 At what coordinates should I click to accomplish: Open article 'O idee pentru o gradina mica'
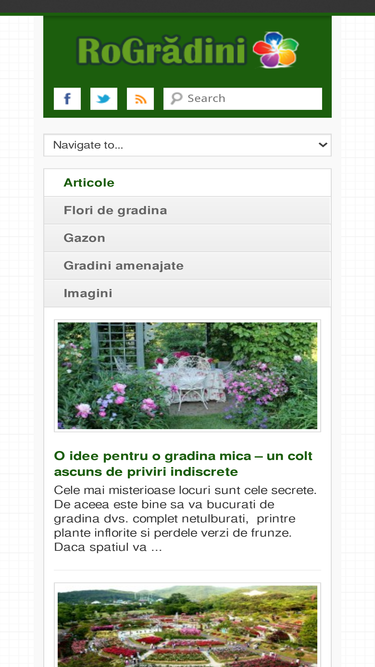183,464
